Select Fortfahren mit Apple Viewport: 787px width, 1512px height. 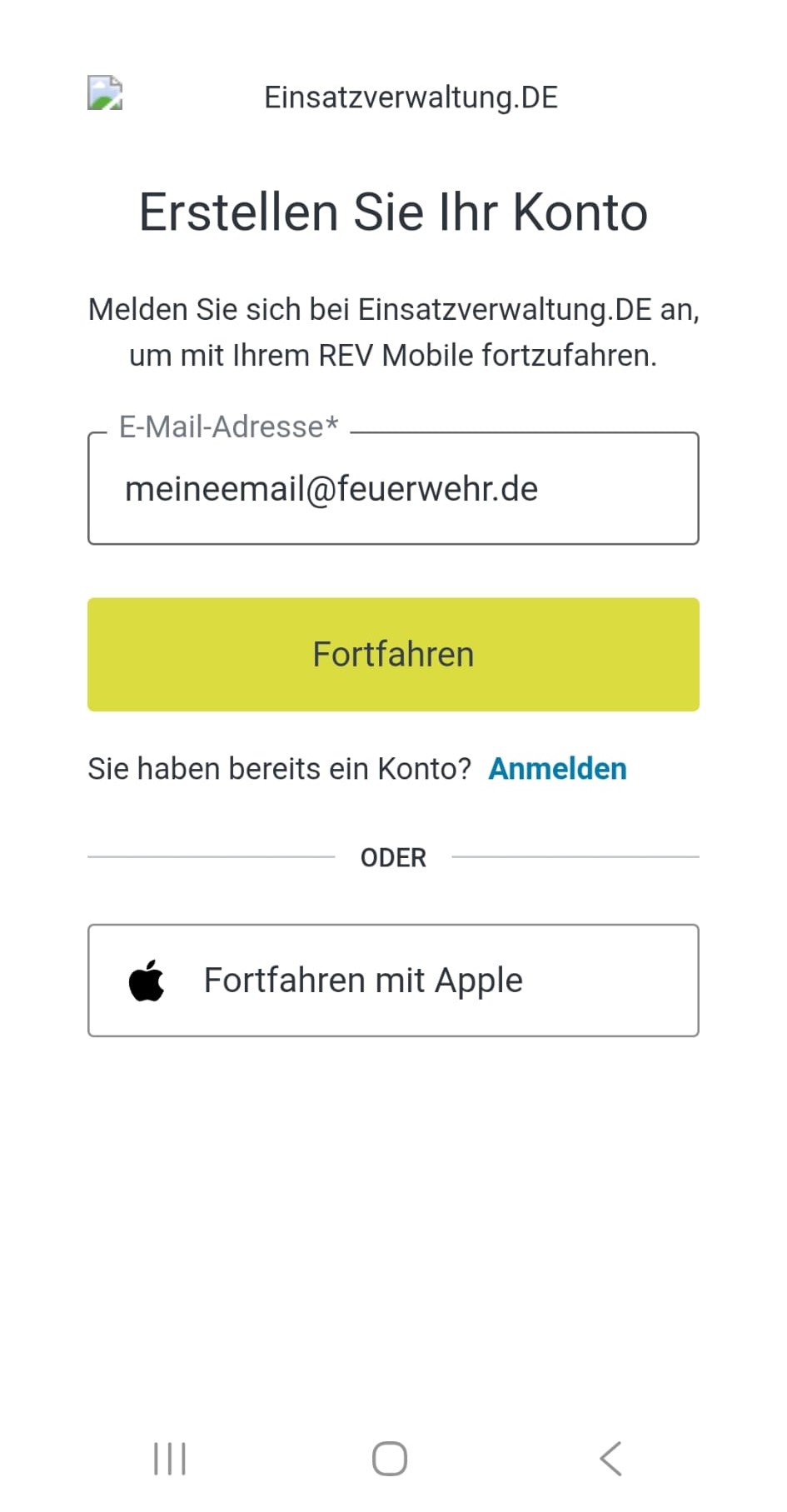point(392,981)
